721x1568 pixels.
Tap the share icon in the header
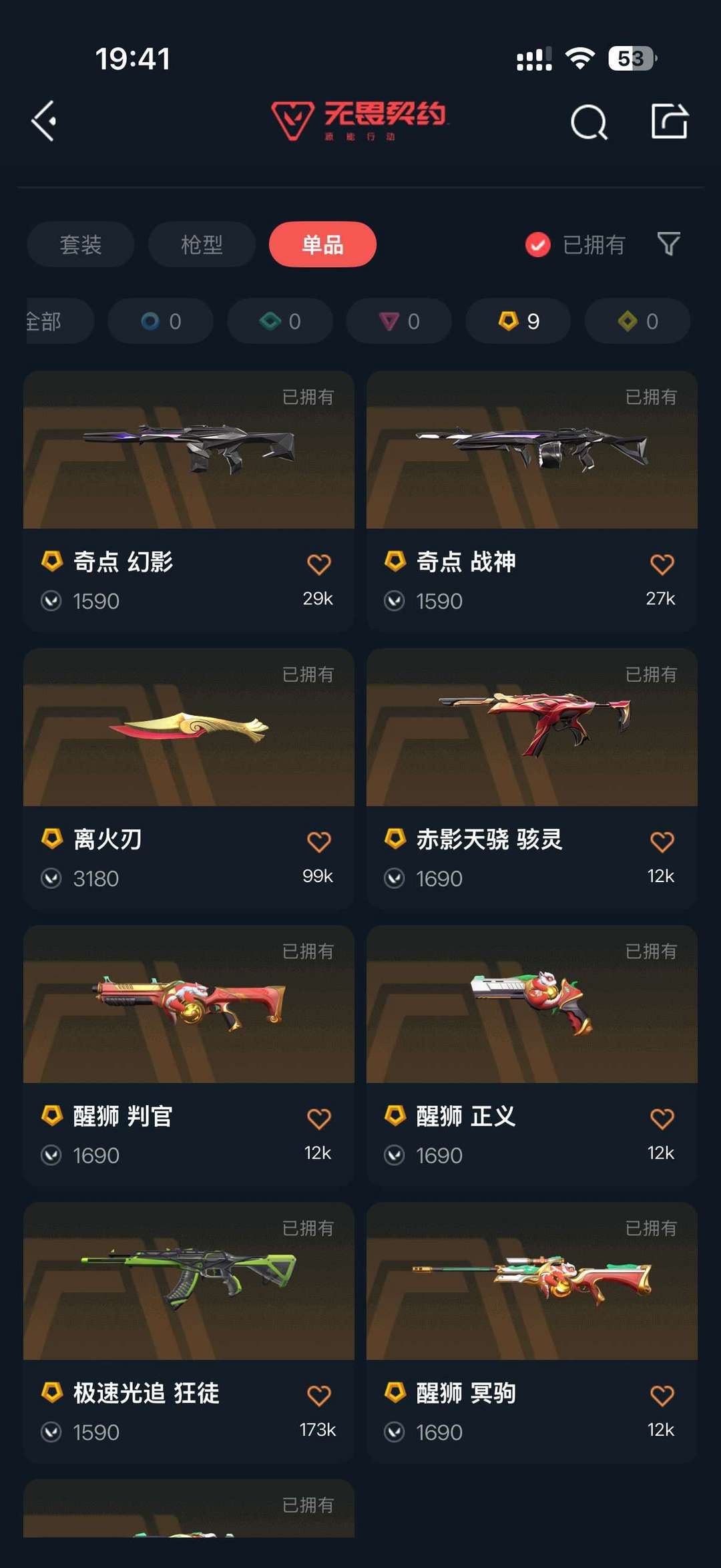tap(670, 122)
